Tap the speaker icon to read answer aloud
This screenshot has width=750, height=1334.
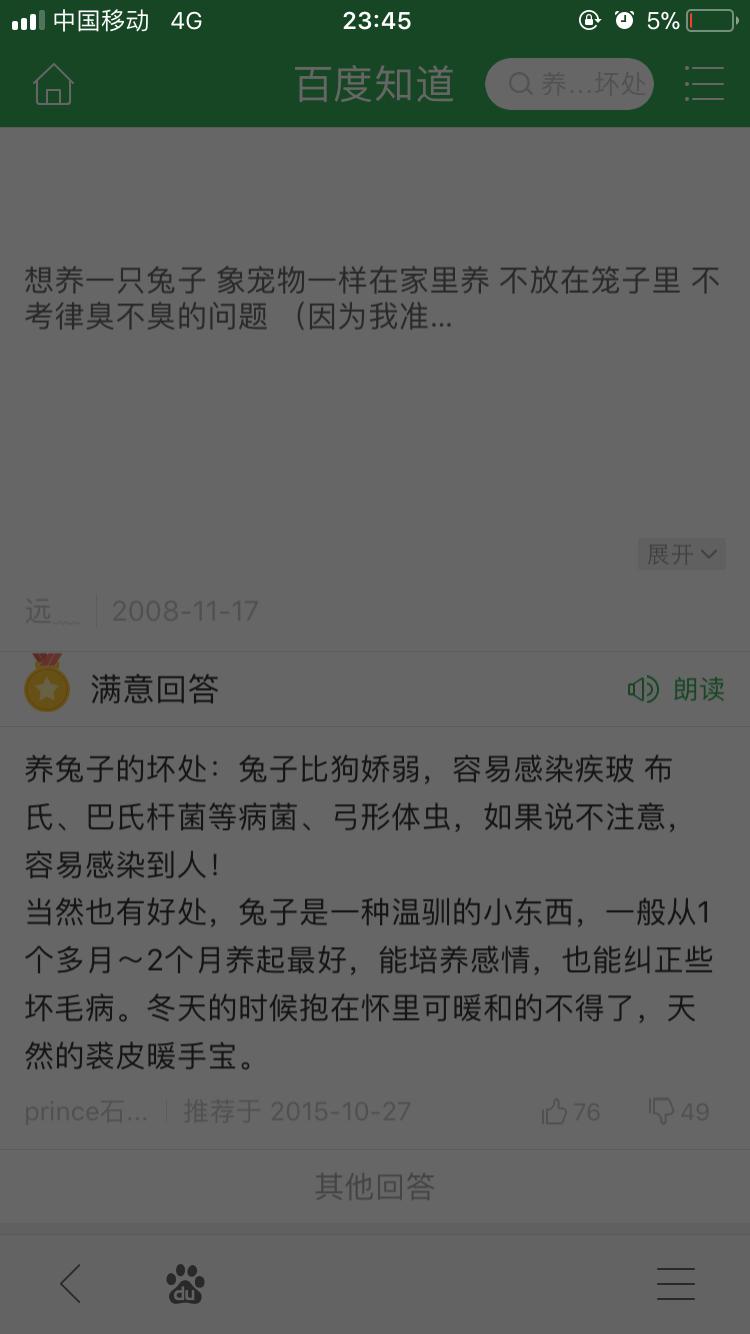(x=644, y=689)
